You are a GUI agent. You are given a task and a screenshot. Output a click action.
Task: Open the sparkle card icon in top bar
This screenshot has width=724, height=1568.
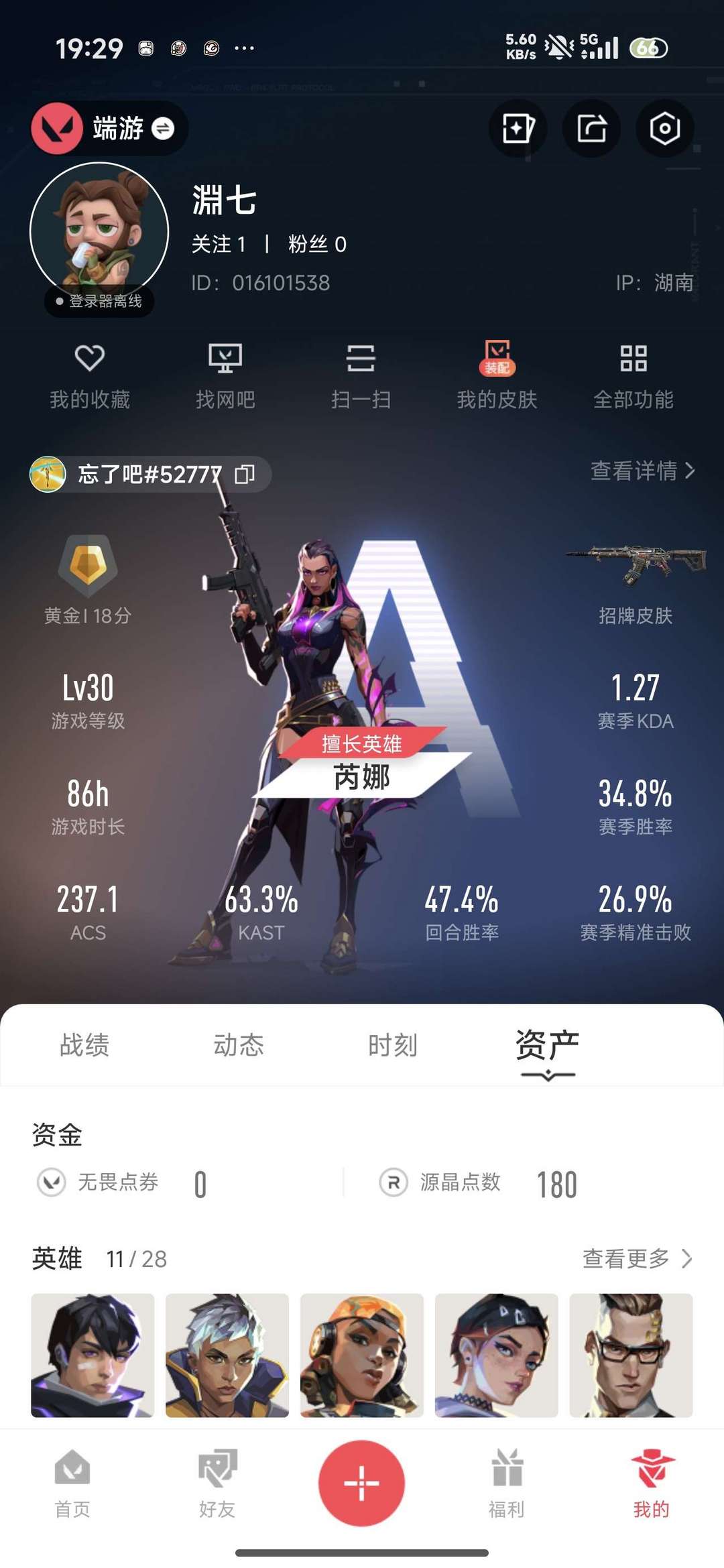click(518, 128)
